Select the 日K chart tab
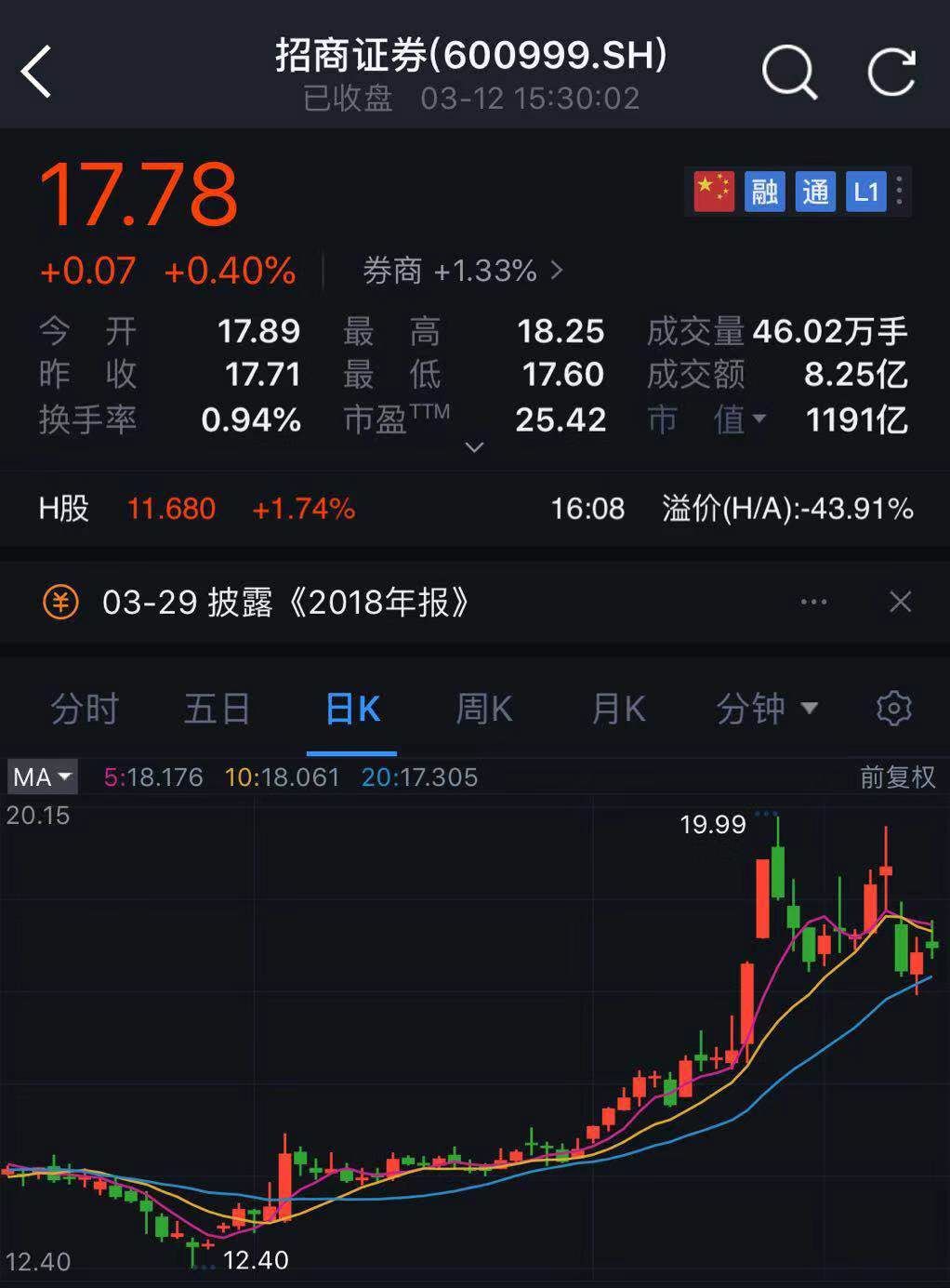Viewport: 950px width, 1288px height. tap(352, 710)
